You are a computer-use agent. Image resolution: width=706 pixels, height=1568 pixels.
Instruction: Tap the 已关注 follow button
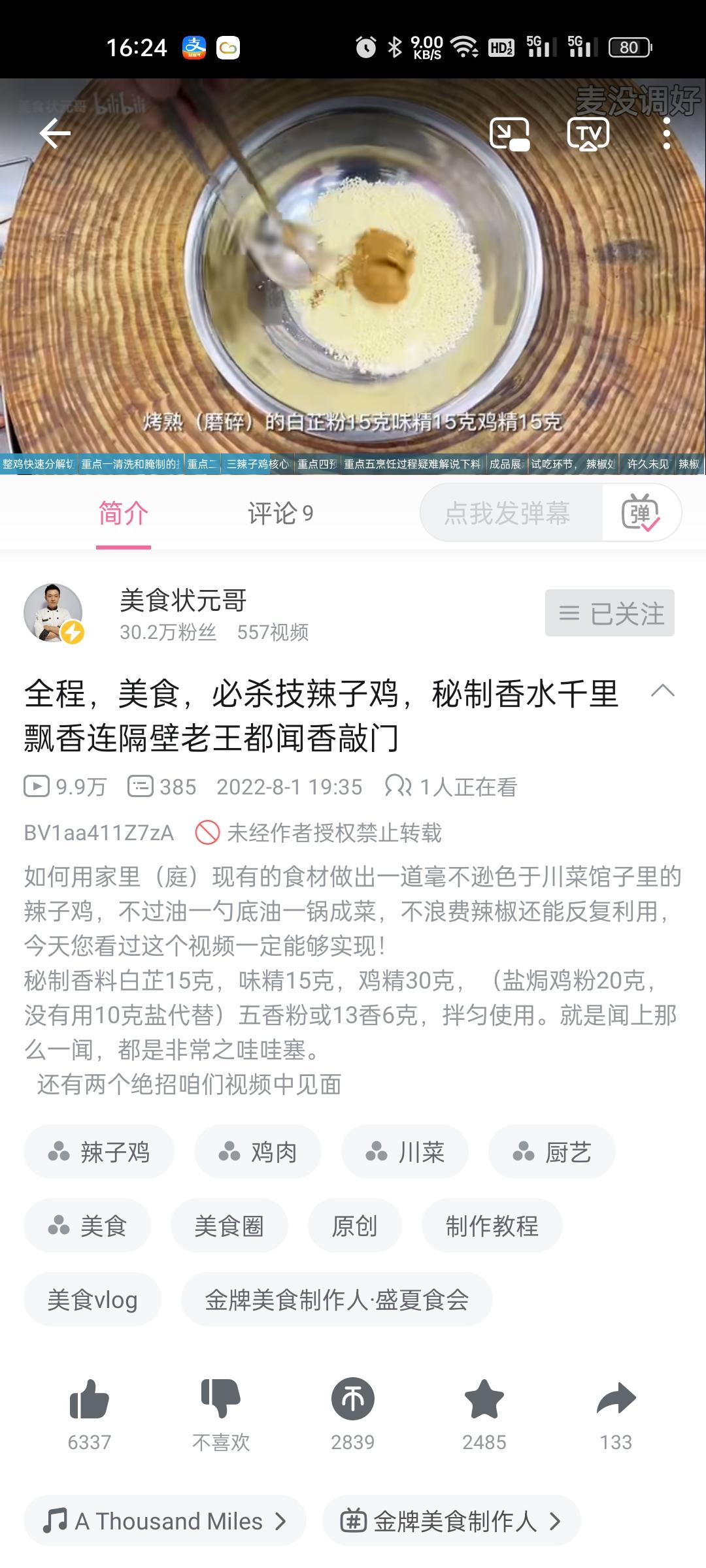(610, 613)
